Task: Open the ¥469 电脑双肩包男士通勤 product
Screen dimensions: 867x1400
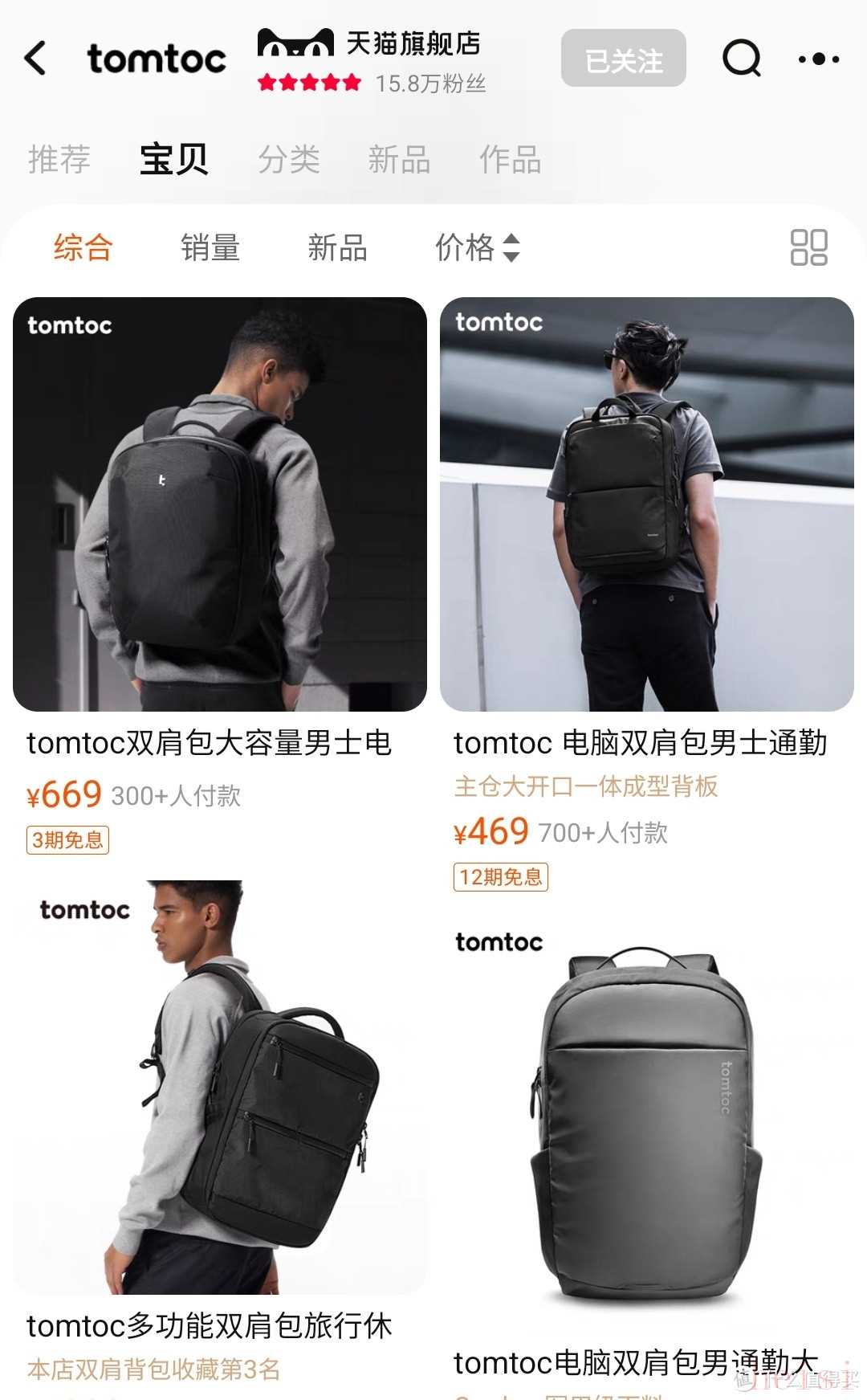Action: coord(647,504)
